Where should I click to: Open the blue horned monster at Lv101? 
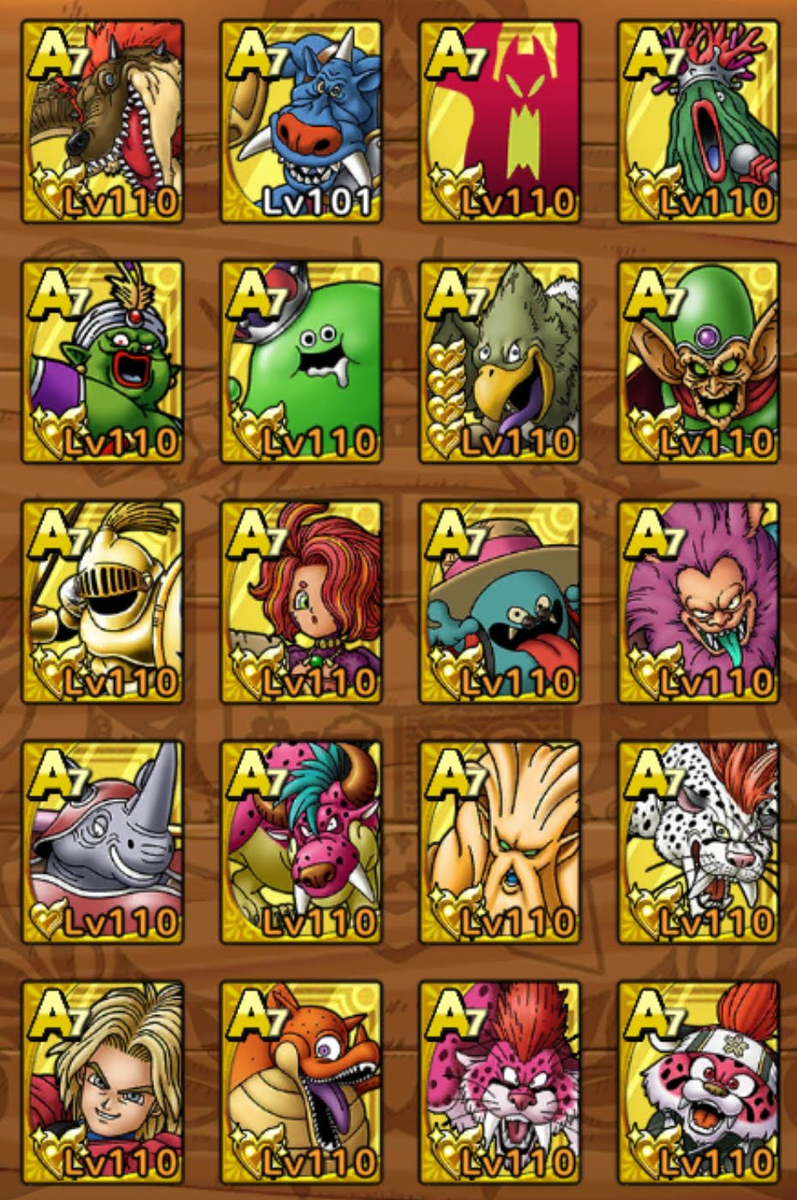point(301,121)
